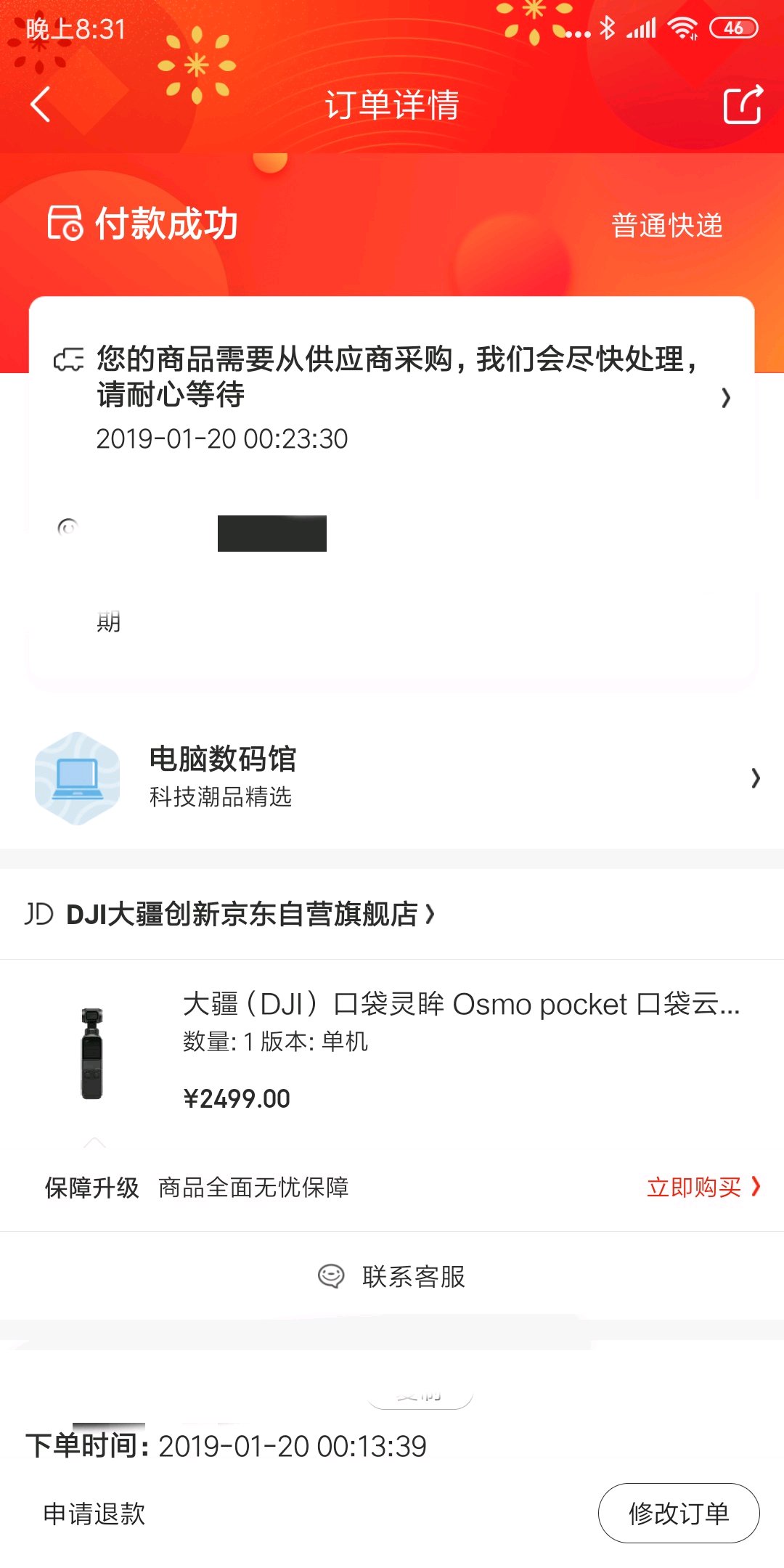
Task: Go back from order details
Action: point(41,105)
